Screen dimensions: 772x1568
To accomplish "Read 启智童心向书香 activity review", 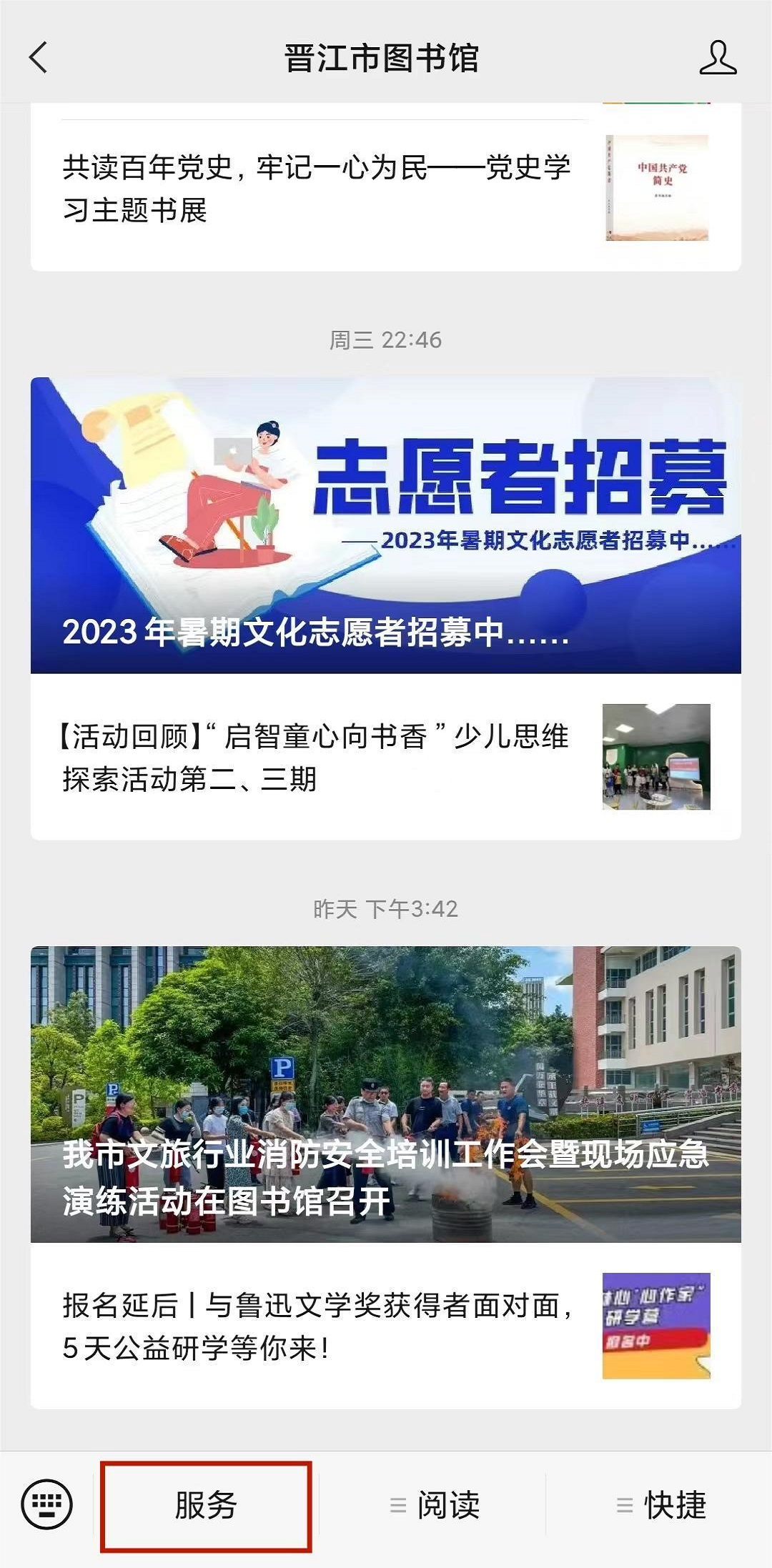I will (316, 758).
